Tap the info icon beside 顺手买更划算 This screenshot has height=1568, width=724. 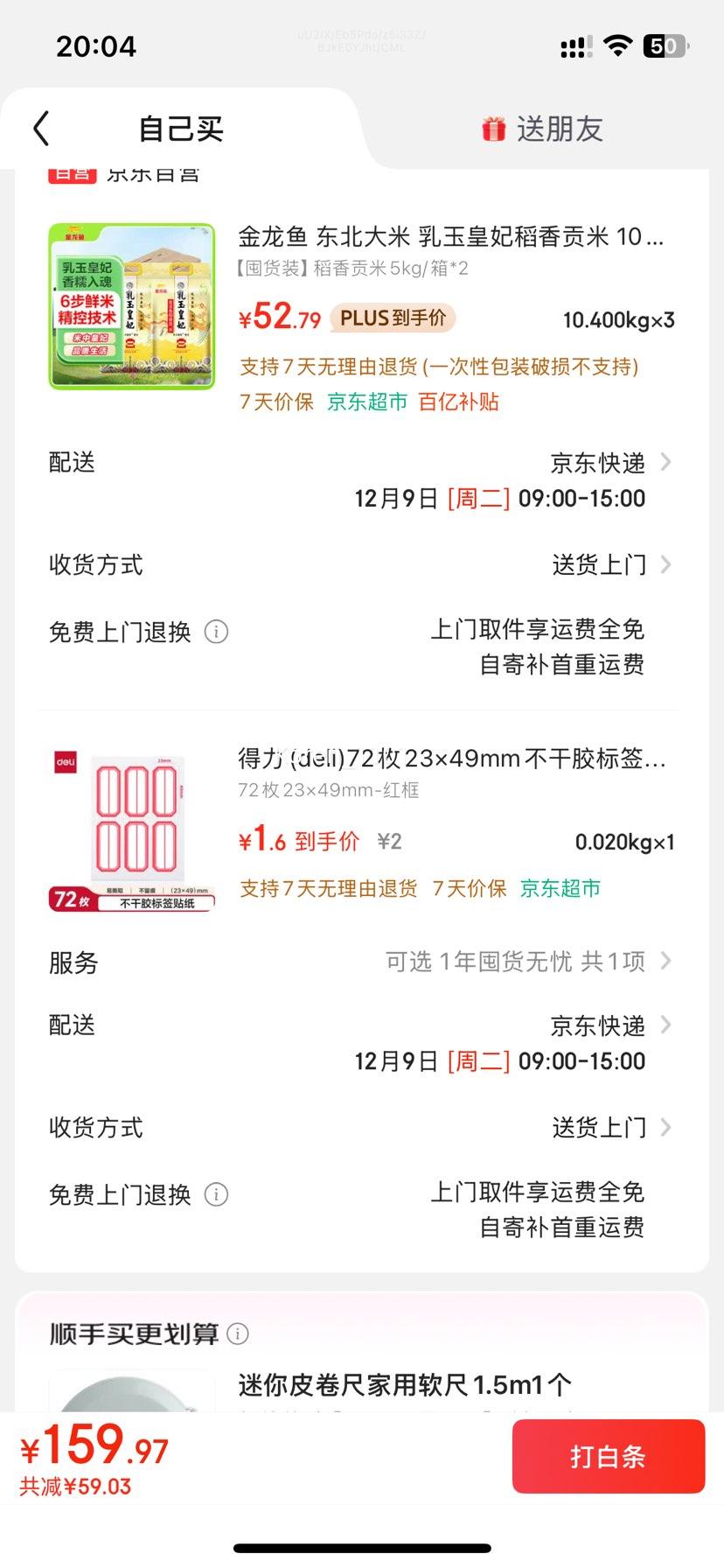point(236,1333)
